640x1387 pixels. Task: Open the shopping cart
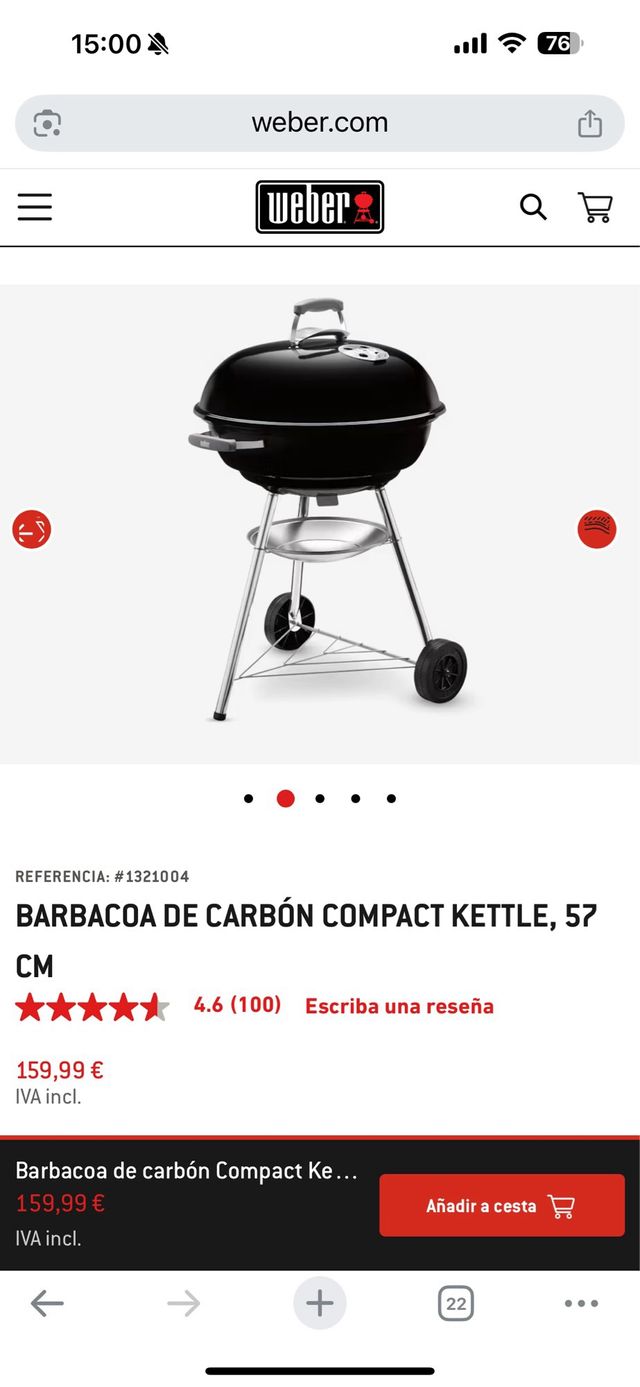pyautogui.click(x=595, y=207)
